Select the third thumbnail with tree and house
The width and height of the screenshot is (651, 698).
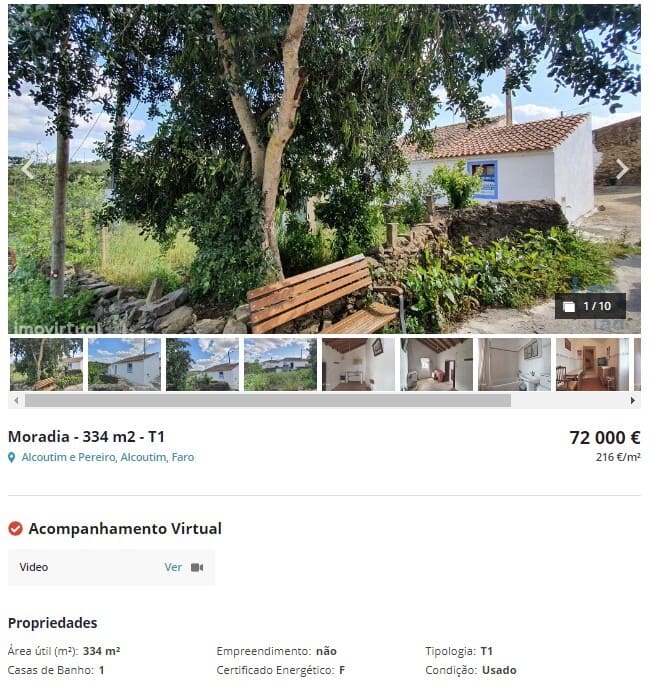click(202, 364)
